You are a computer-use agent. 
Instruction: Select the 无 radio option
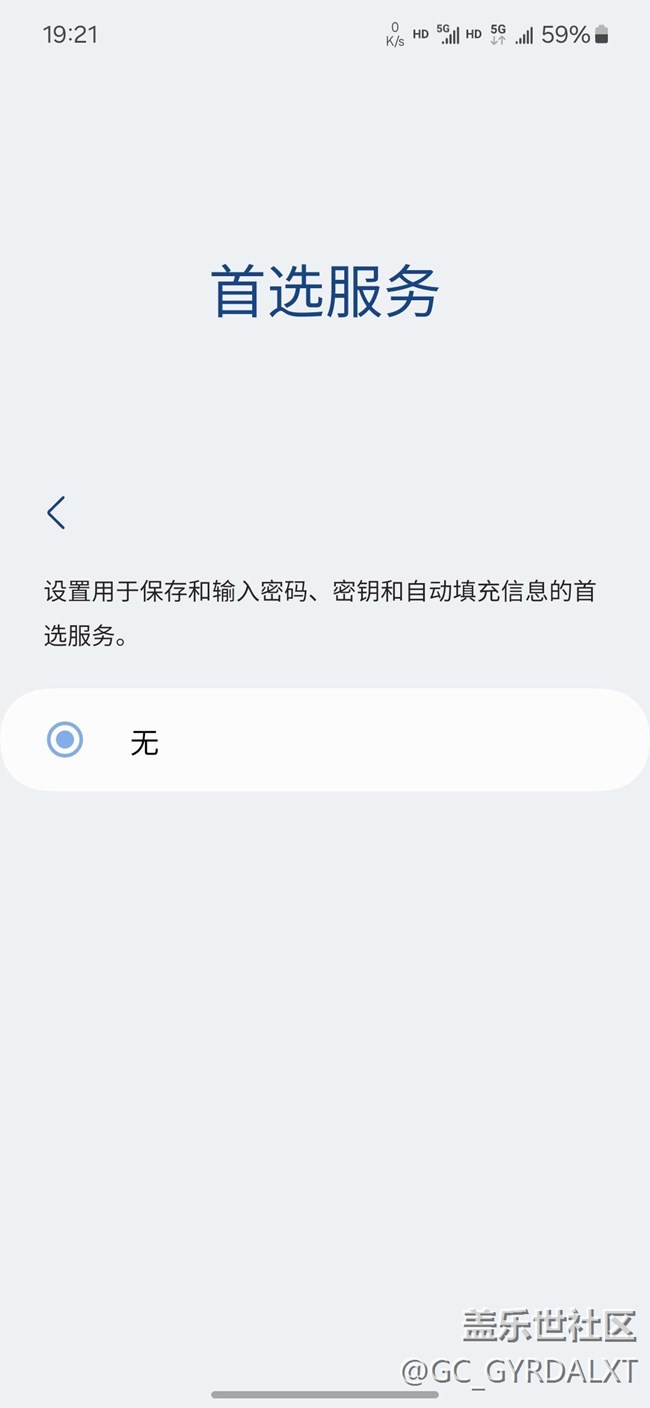click(66, 740)
